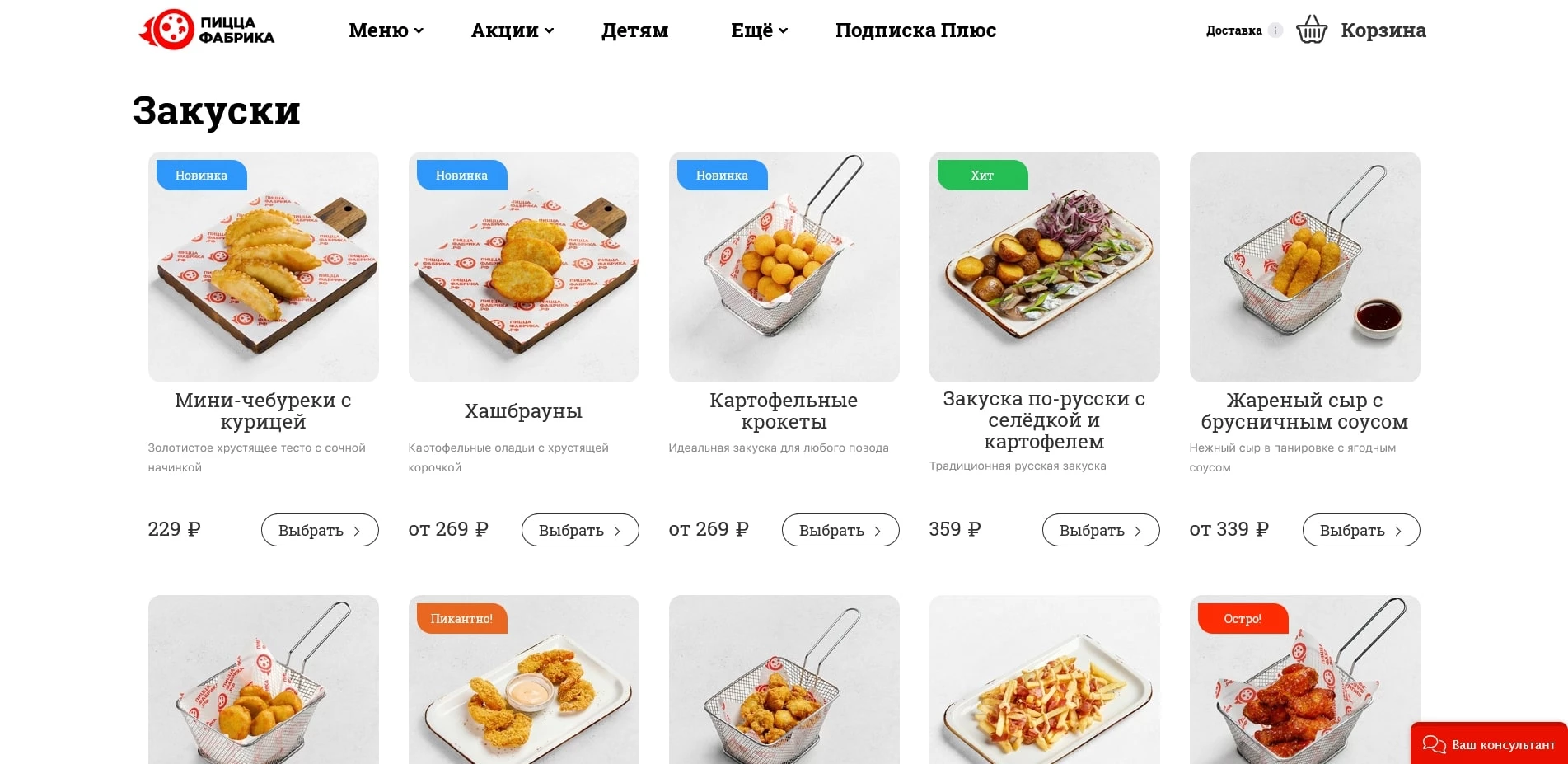
Task: Choose Мини-чебуреки с курицей via Выбрать
Action: tap(320, 530)
